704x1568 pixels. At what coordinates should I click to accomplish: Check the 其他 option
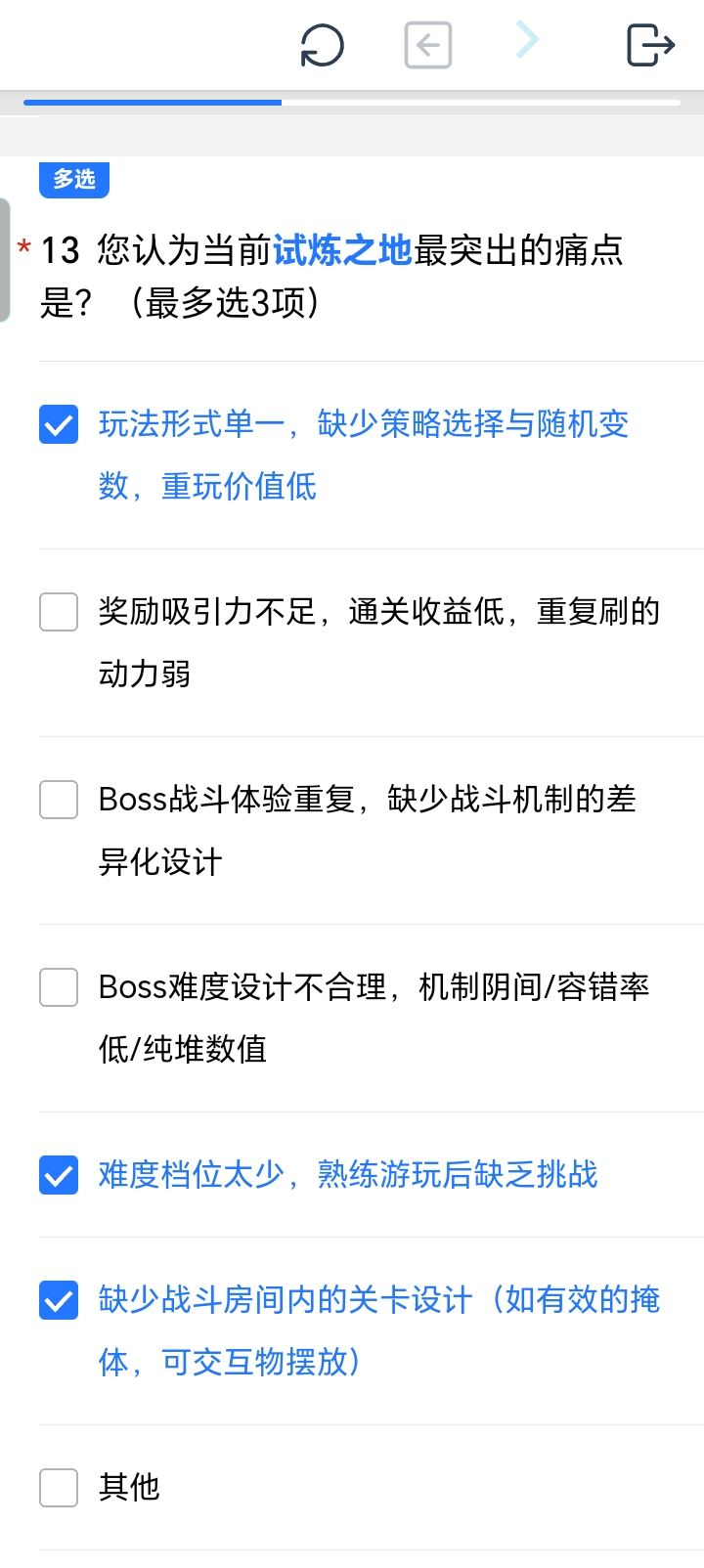point(59,1488)
